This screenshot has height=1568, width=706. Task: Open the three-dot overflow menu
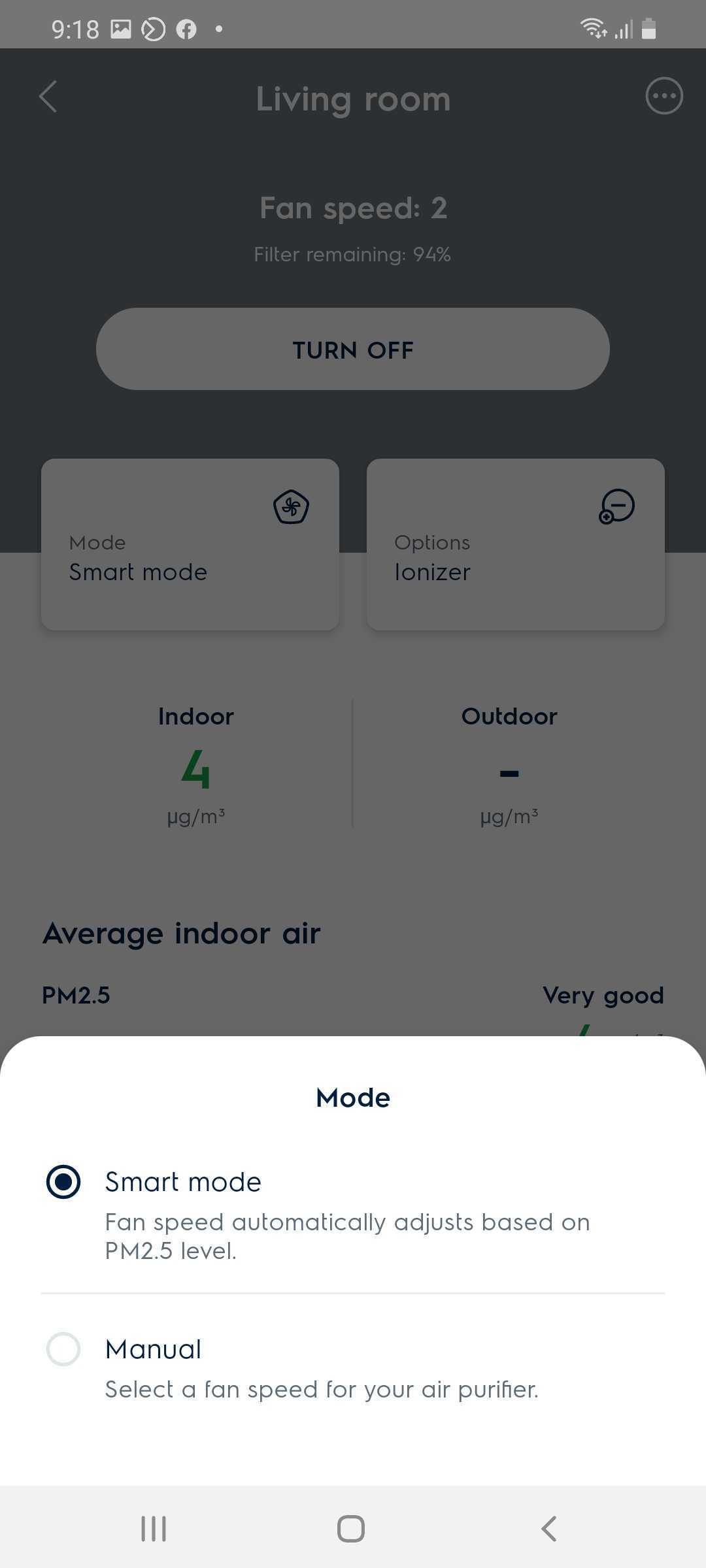click(x=664, y=97)
